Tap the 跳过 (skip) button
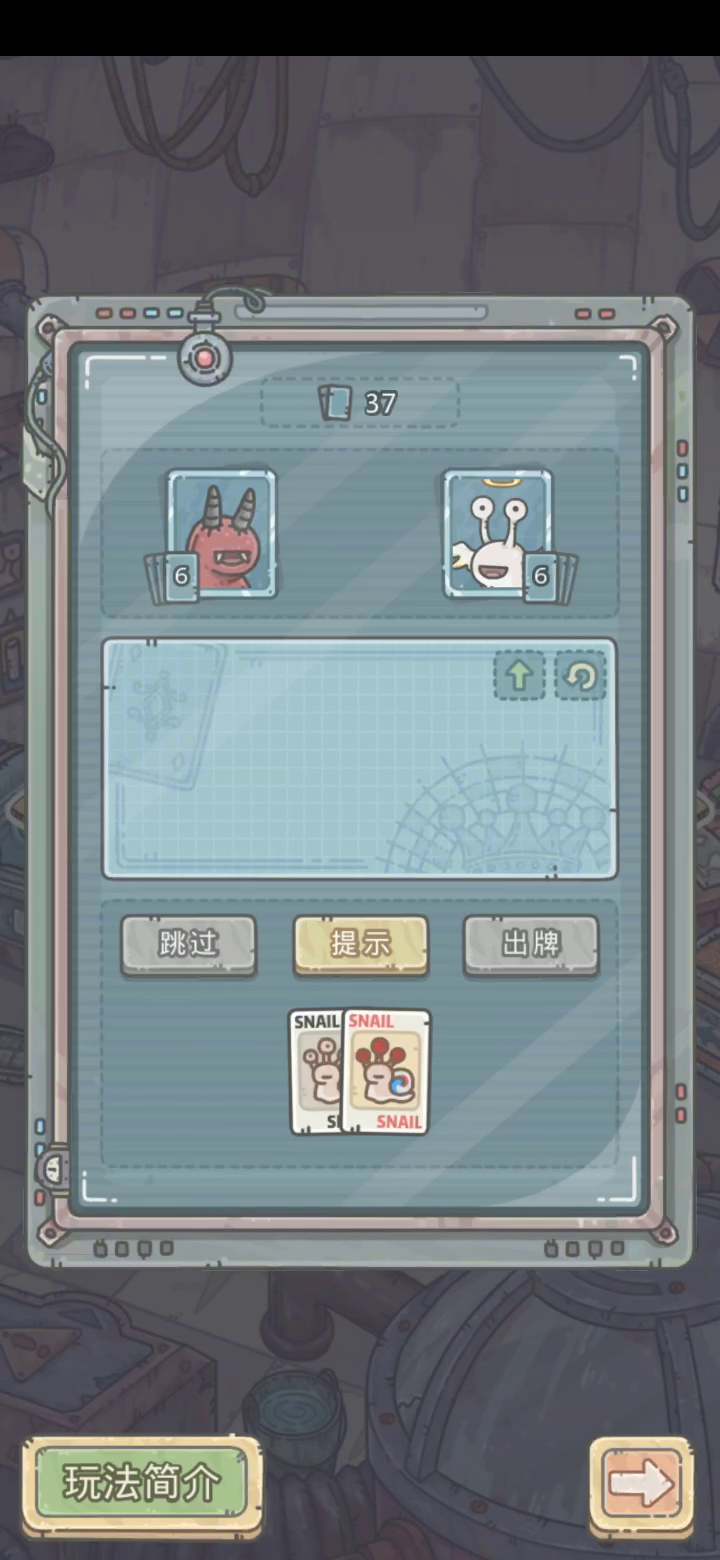Image resolution: width=720 pixels, height=1560 pixels. [x=188, y=943]
